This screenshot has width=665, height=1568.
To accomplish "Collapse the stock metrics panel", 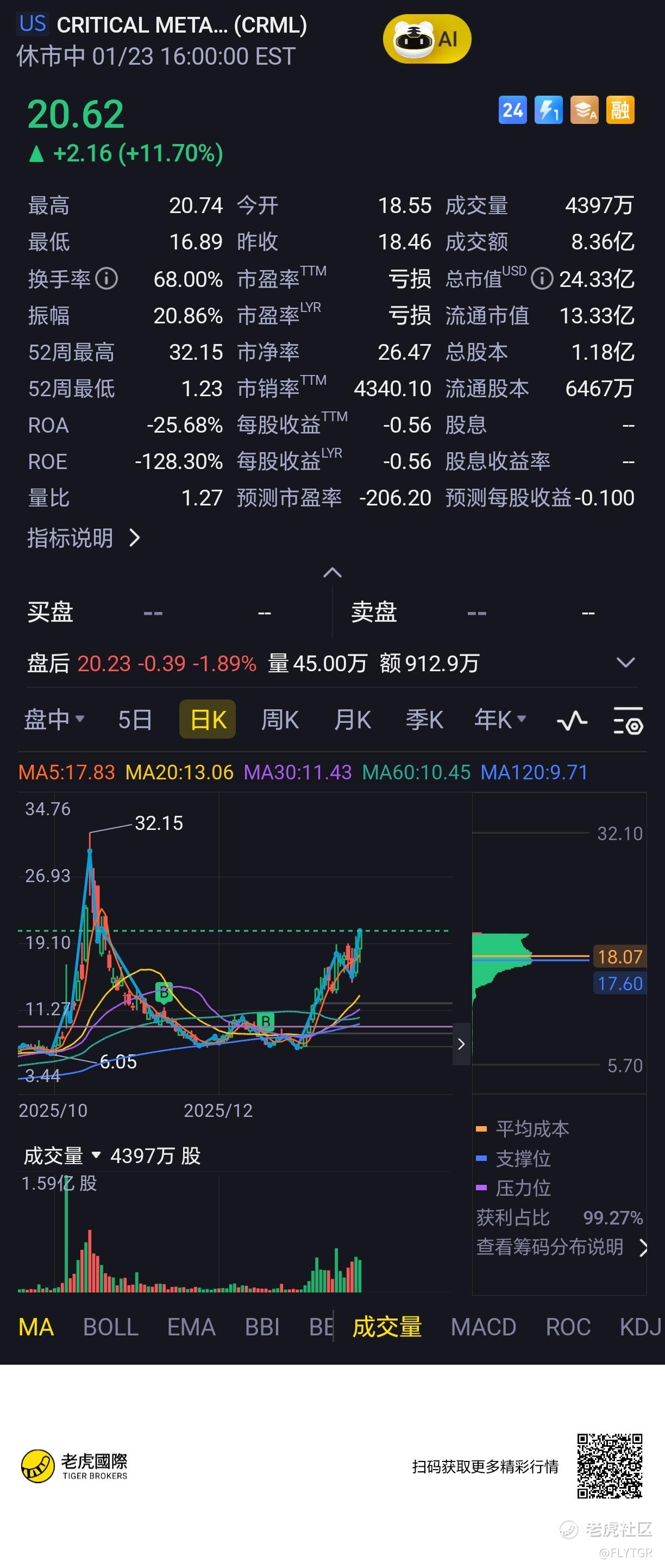I will pos(332,573).
